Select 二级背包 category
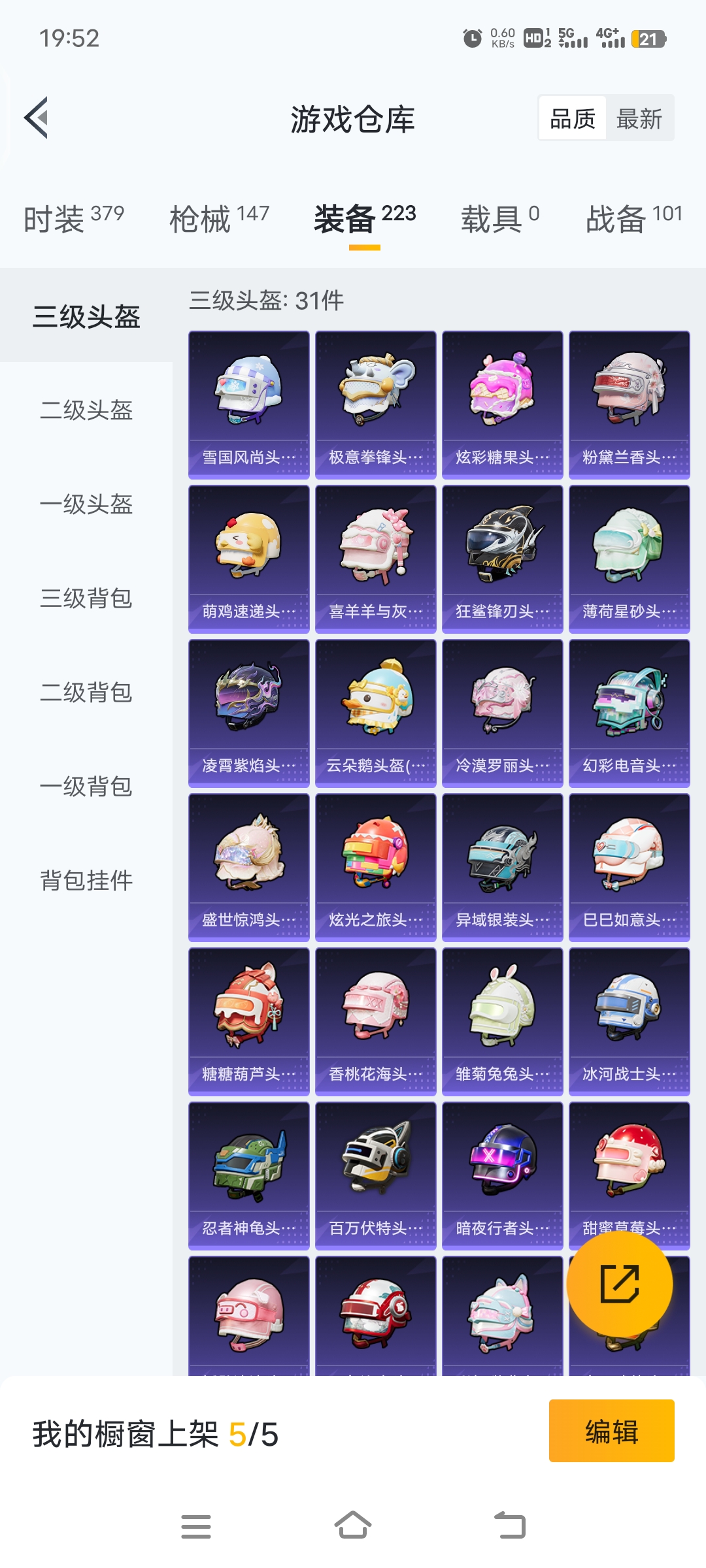Screen dimensions: 706x1568 86,693
